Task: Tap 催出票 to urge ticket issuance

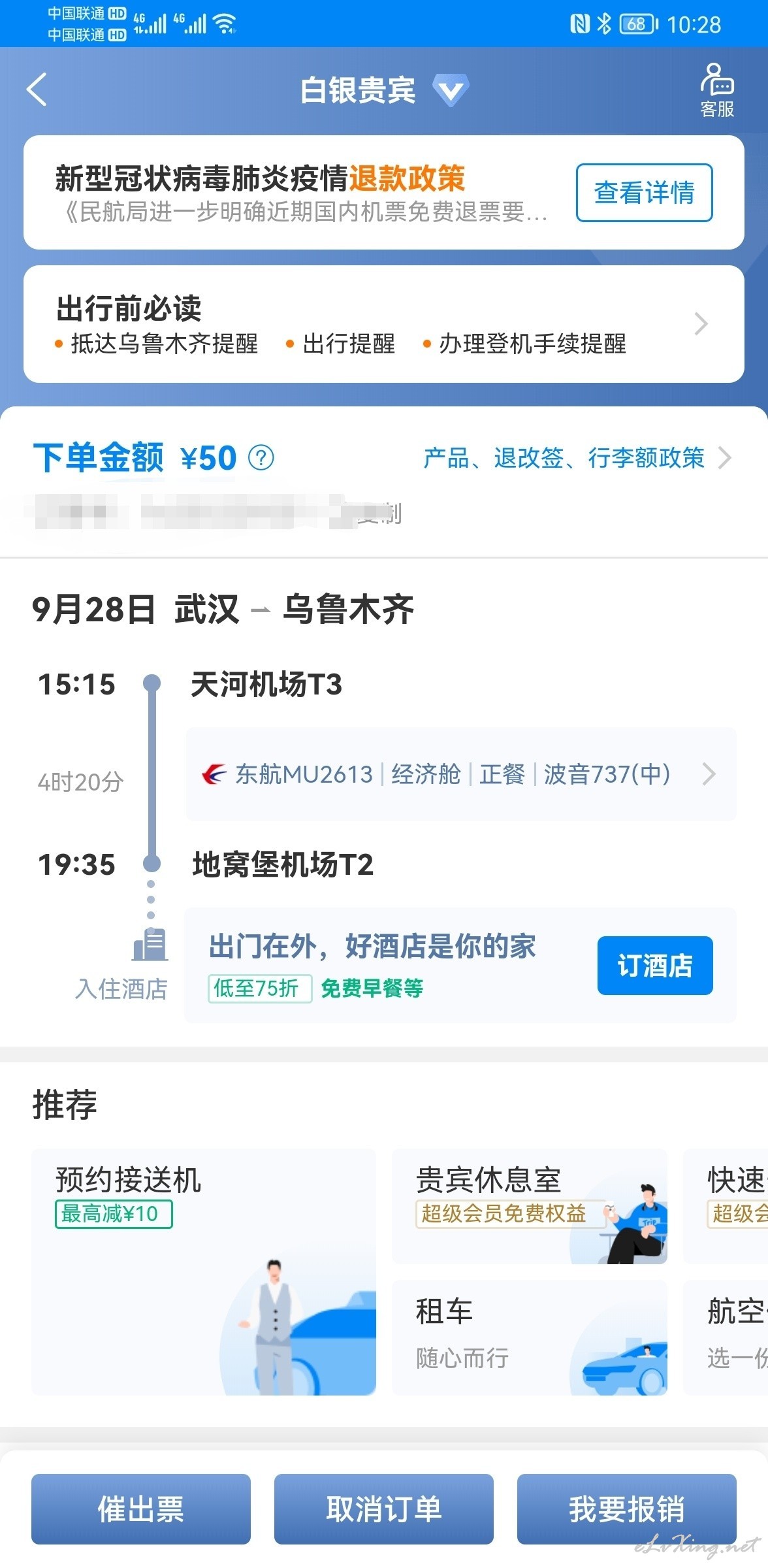Action: click(x=141, y=1509)
